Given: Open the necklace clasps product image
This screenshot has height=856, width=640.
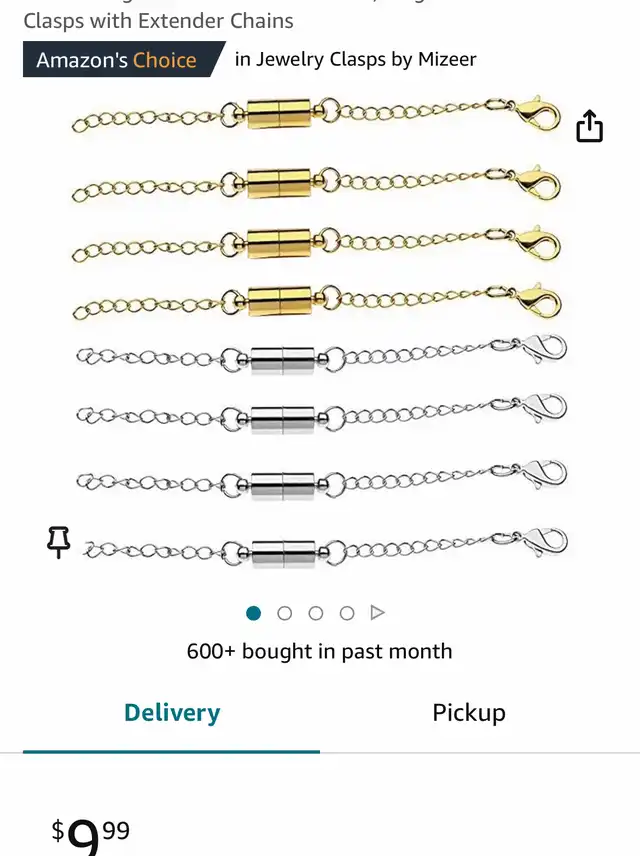Looking at the screenshot, I should [x=320, y=330].
